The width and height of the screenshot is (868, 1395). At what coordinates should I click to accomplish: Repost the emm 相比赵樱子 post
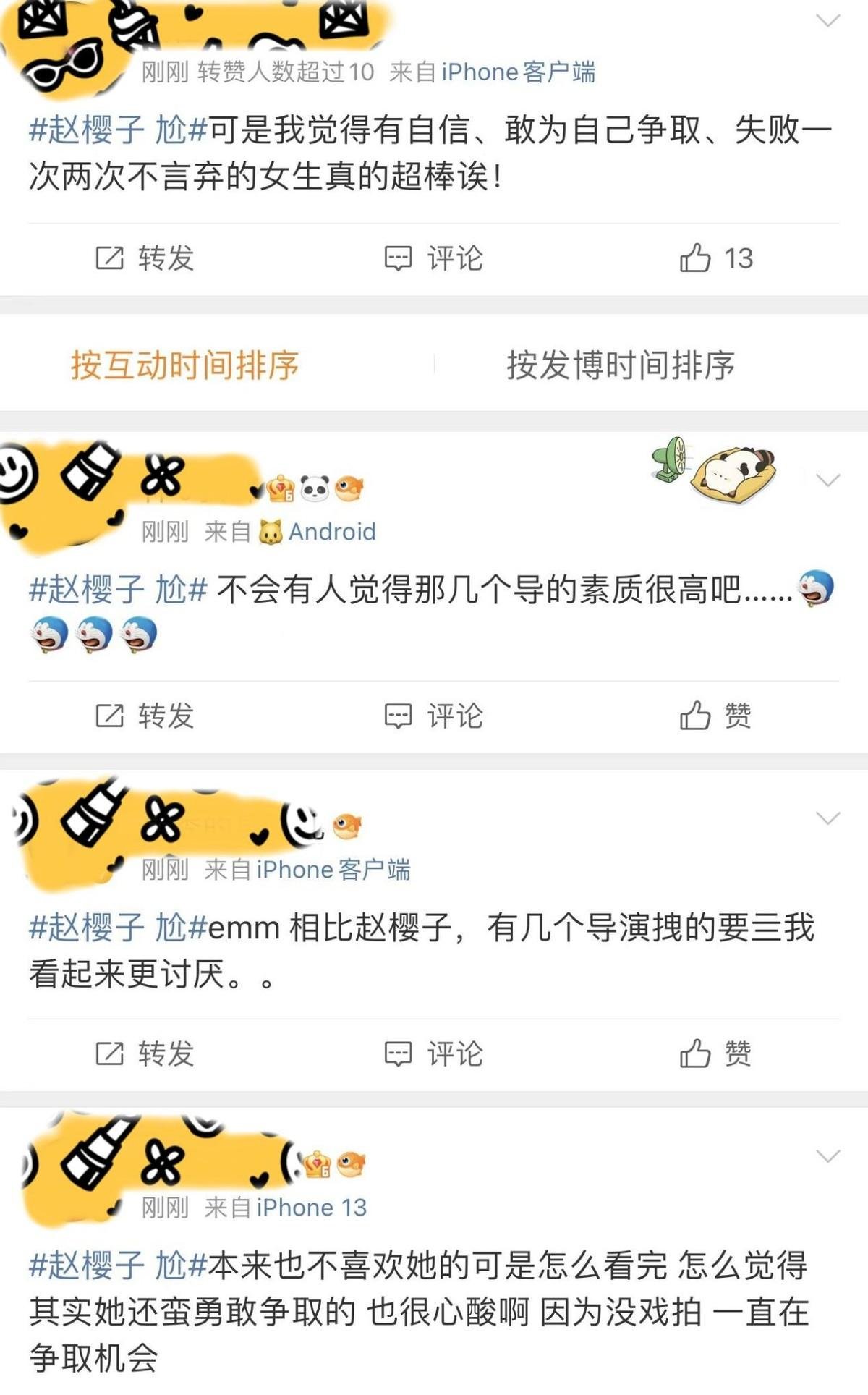pos(145,1053)
